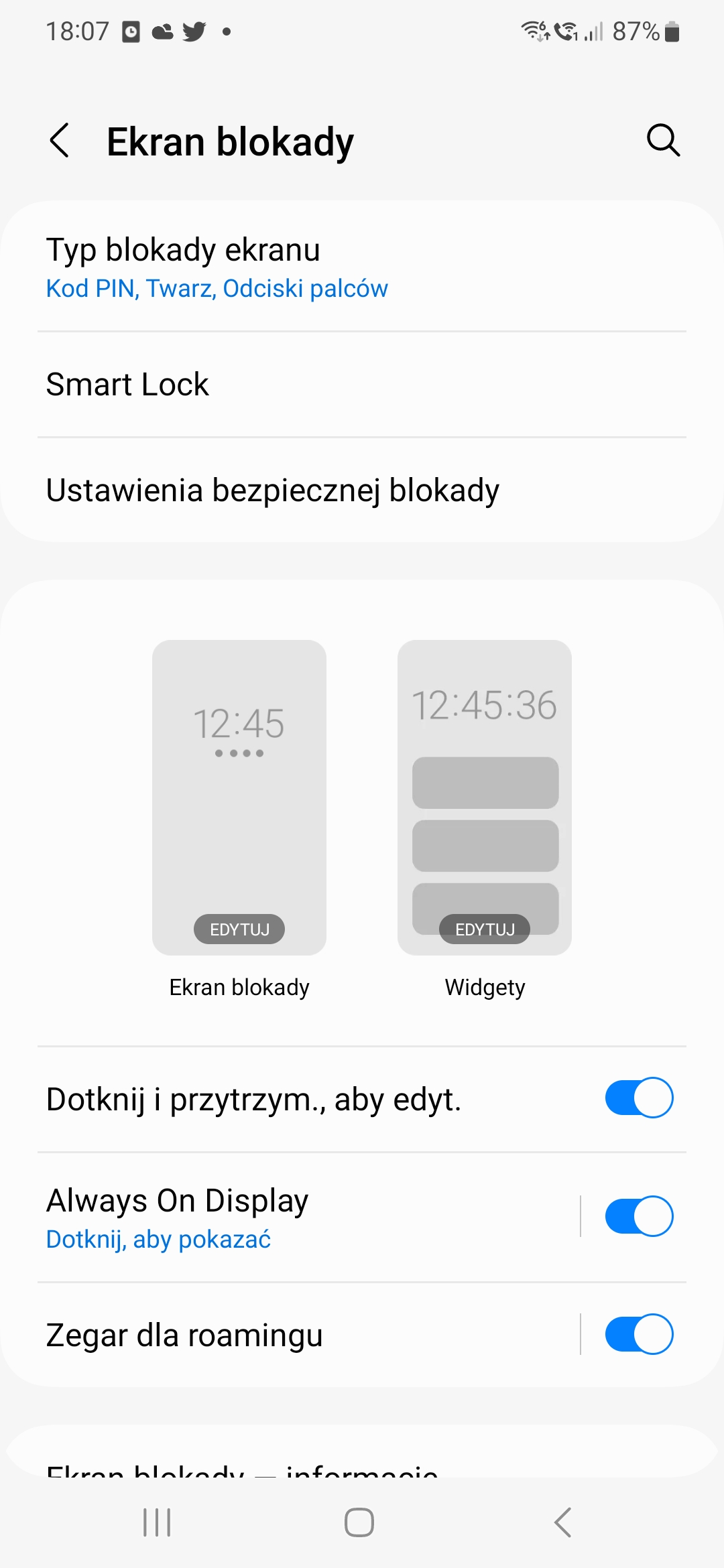The height and width of the screenshot is (1568, 724).
Task: Tap EDYTUJ on the Ekran blokady preview
Action: click(x=239, y=929)
